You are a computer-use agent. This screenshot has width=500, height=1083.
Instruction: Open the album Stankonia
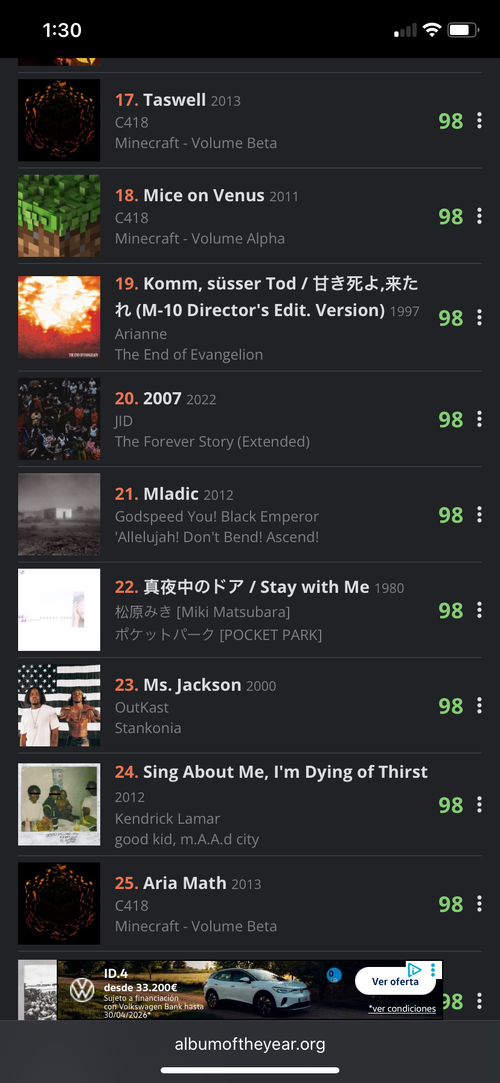[x=148, y=728]
